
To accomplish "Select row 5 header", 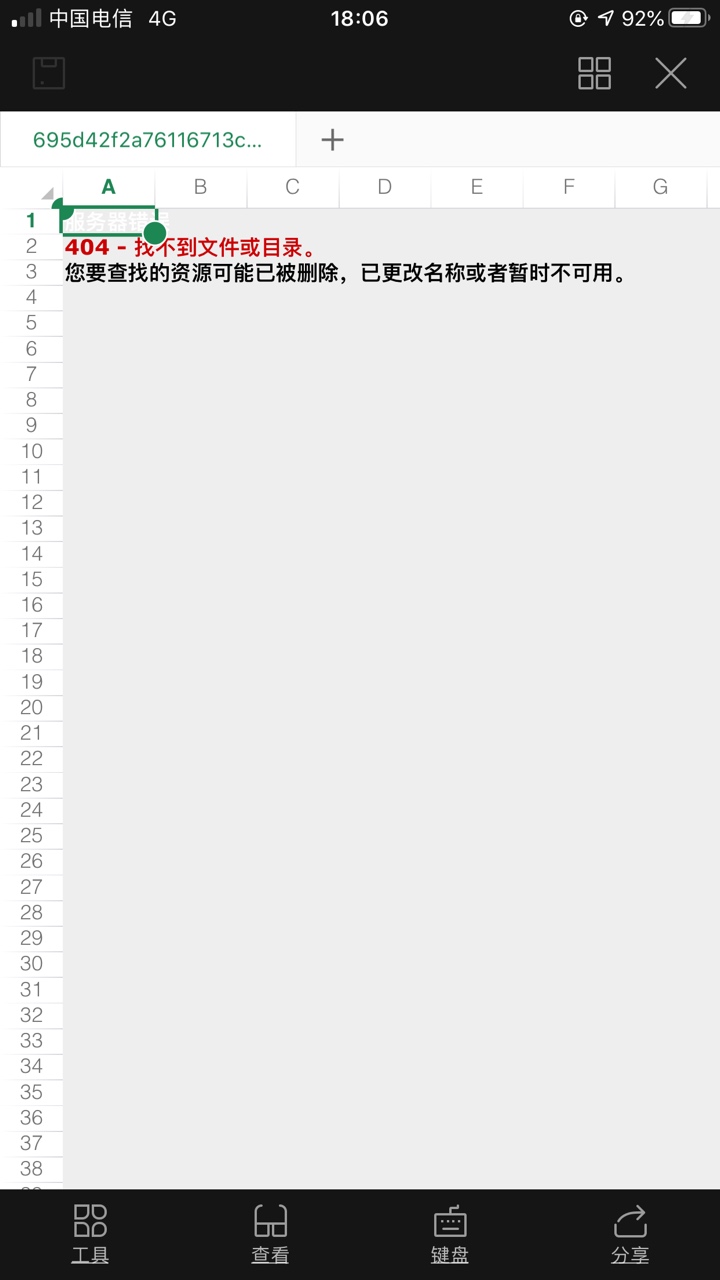I will tap(31, 323).
